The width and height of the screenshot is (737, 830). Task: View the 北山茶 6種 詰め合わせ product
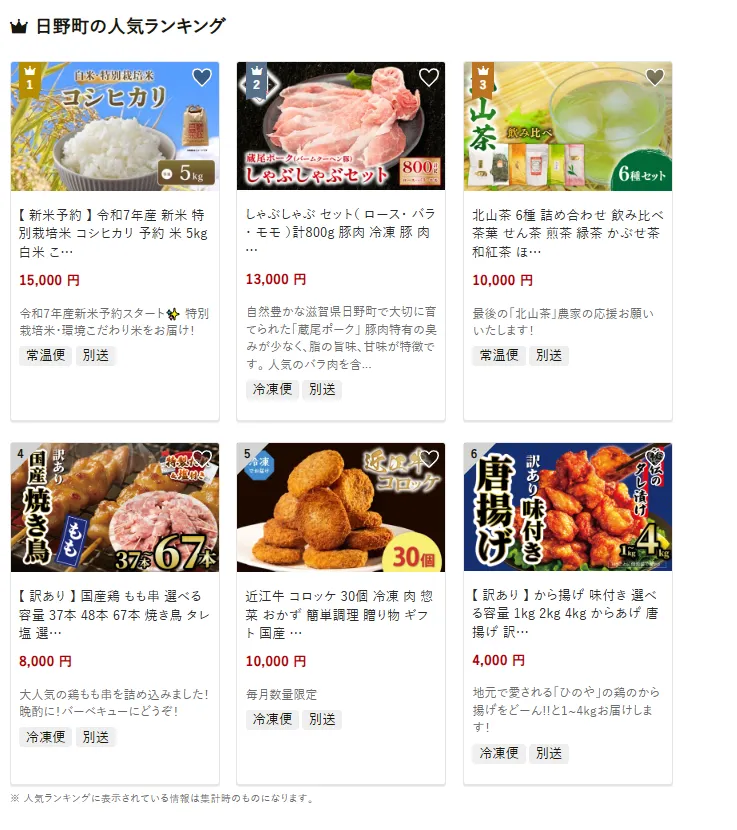(567, 231)
